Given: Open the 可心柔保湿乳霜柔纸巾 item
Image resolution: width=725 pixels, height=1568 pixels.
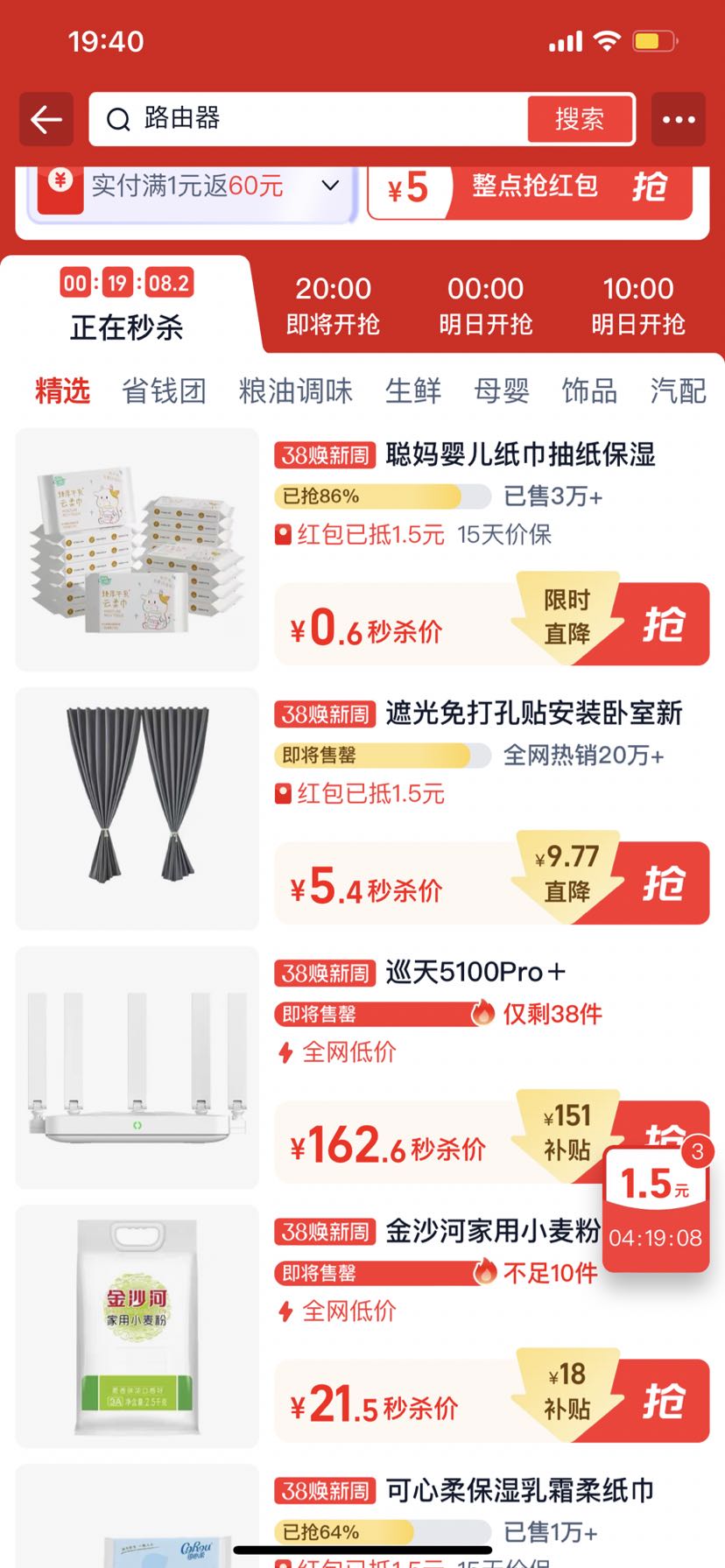Looking at the screenshot, I should 519,1490.
